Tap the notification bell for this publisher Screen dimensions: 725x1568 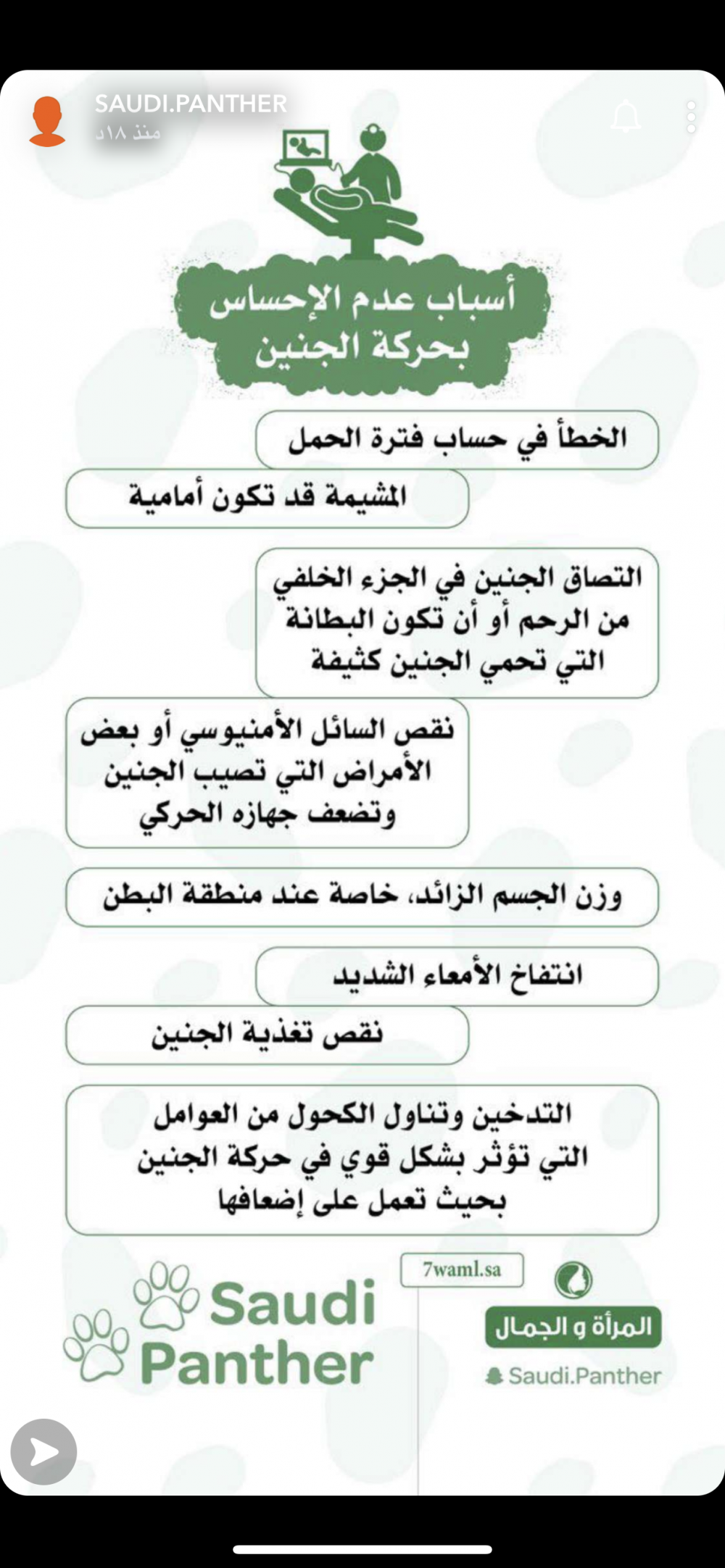tap(626, 117)
